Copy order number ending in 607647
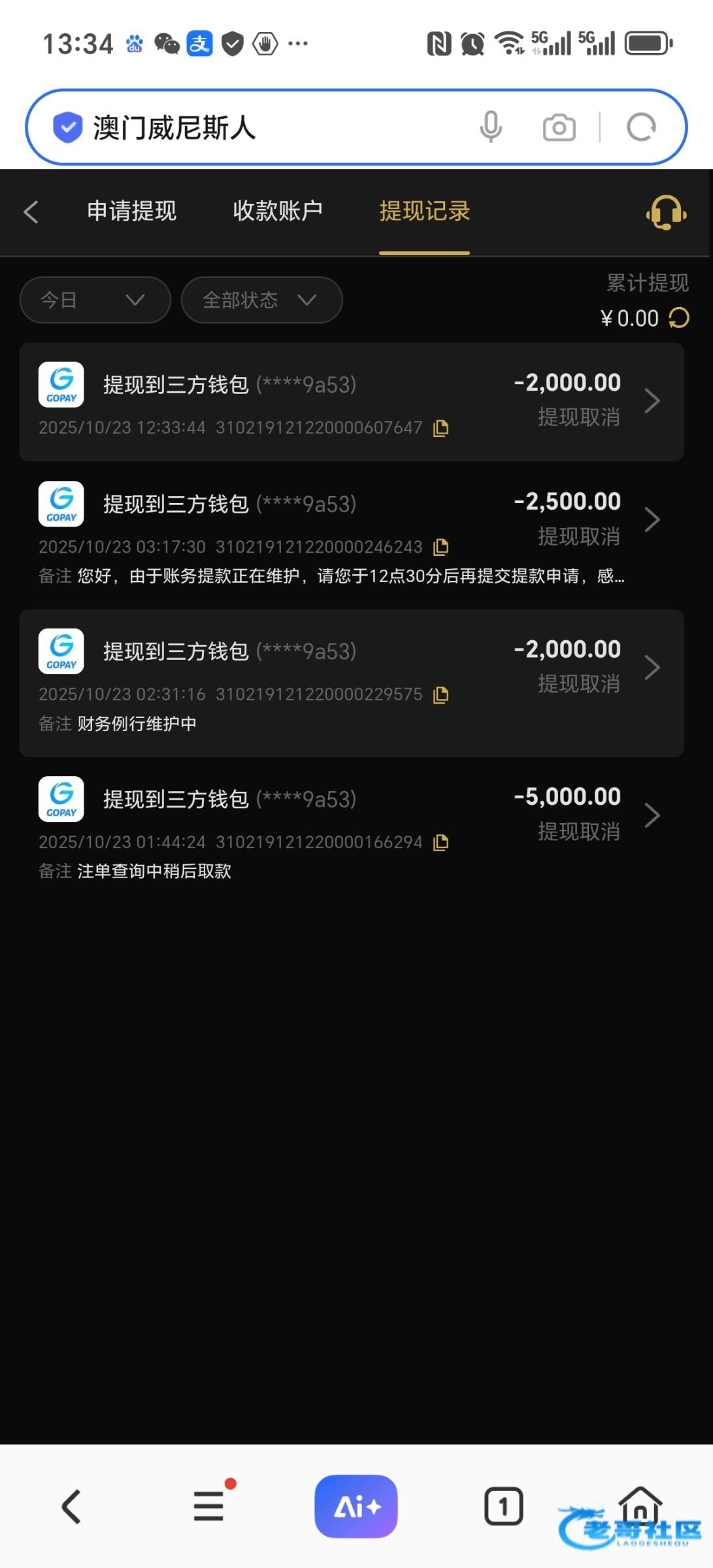 [x=441, y=429]
